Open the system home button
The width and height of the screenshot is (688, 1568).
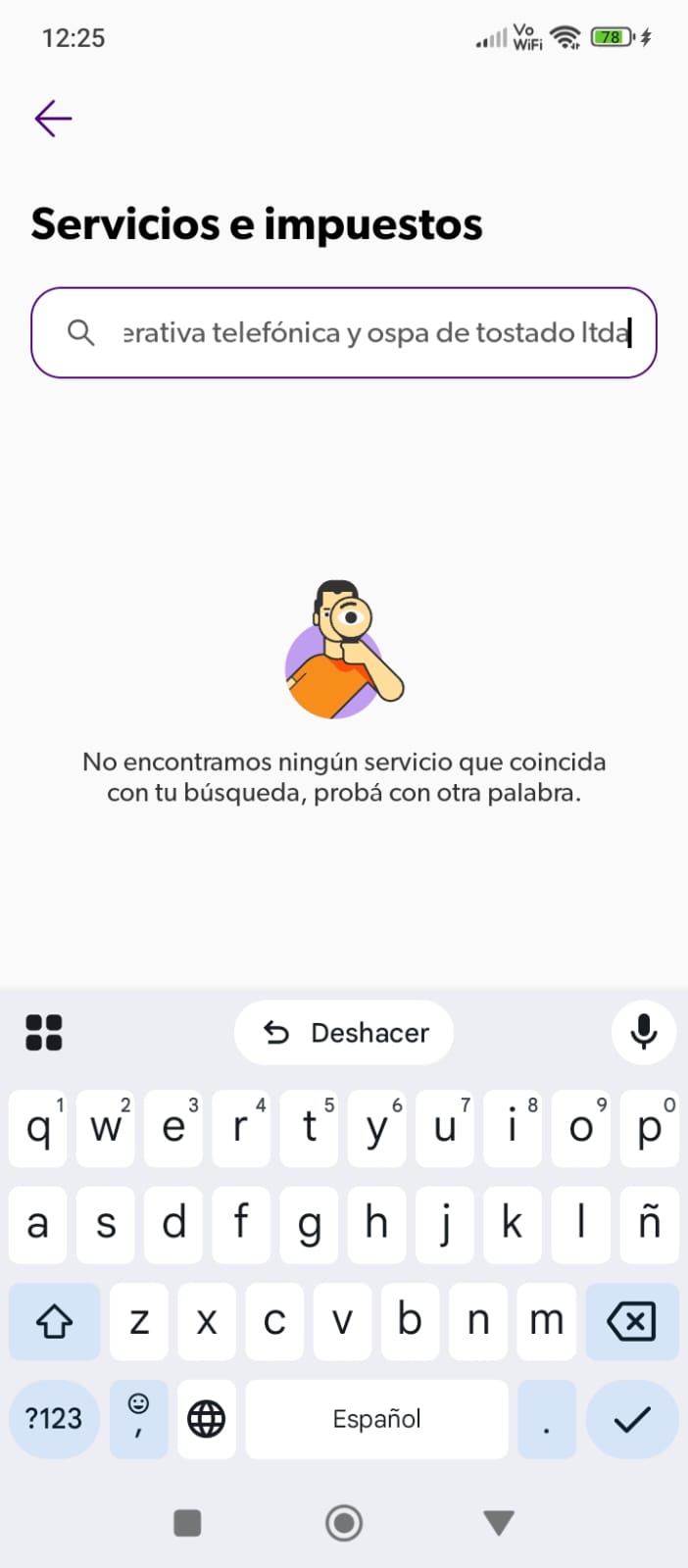pyautogui.click(x=344, y=1523)
